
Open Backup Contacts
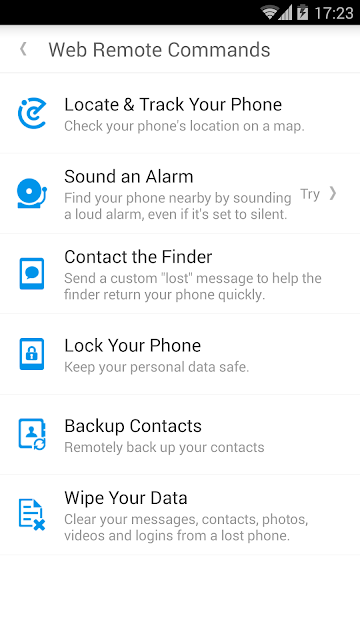pos(180,435)
